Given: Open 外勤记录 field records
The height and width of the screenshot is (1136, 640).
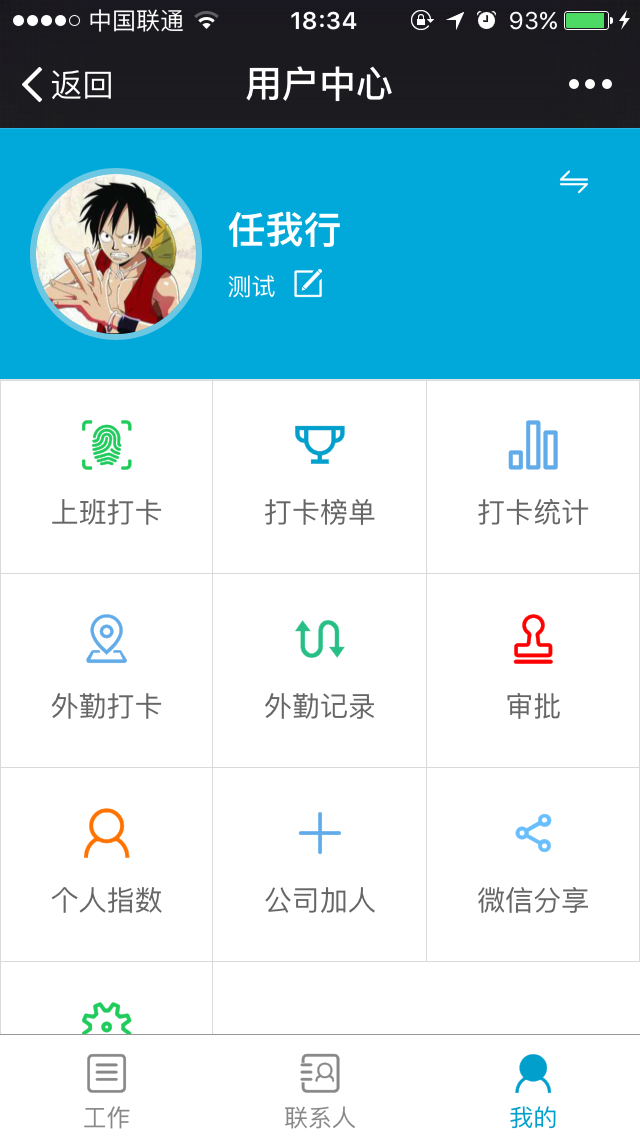Looking at the screenshot, I should [320, 670].
